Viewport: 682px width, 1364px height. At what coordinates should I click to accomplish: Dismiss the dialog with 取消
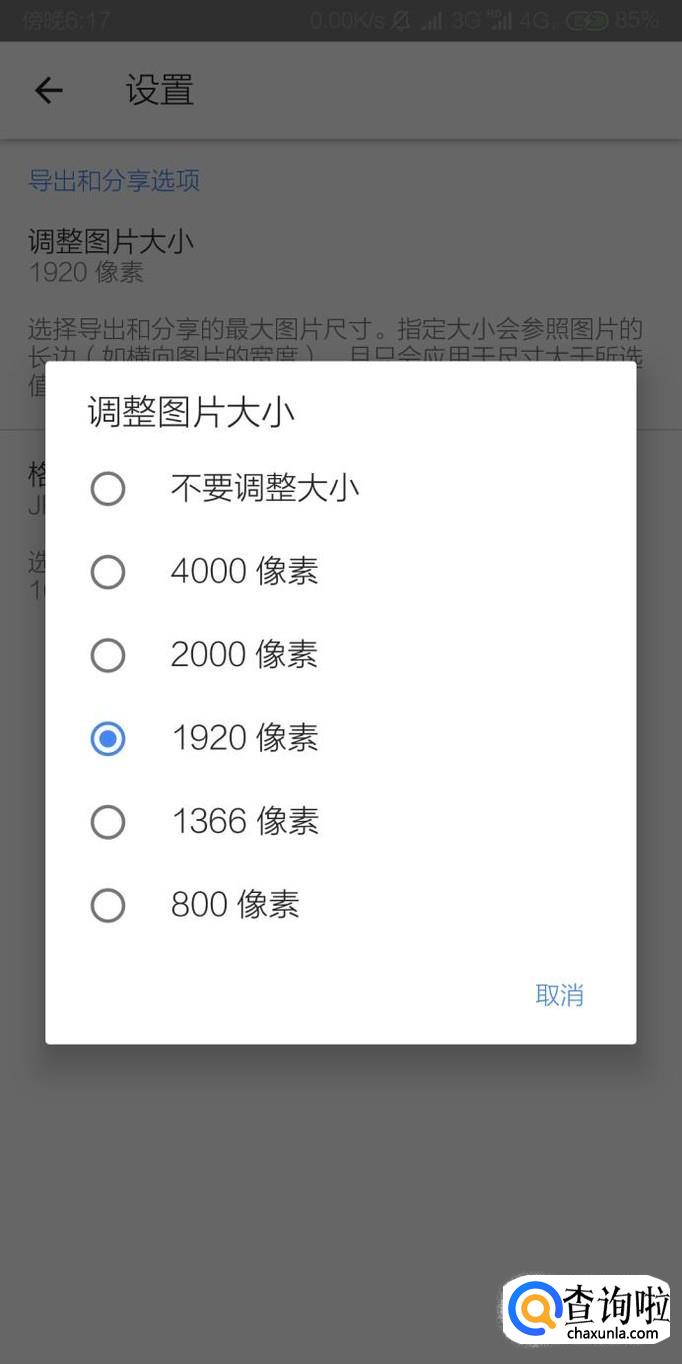tap(559, 995)
